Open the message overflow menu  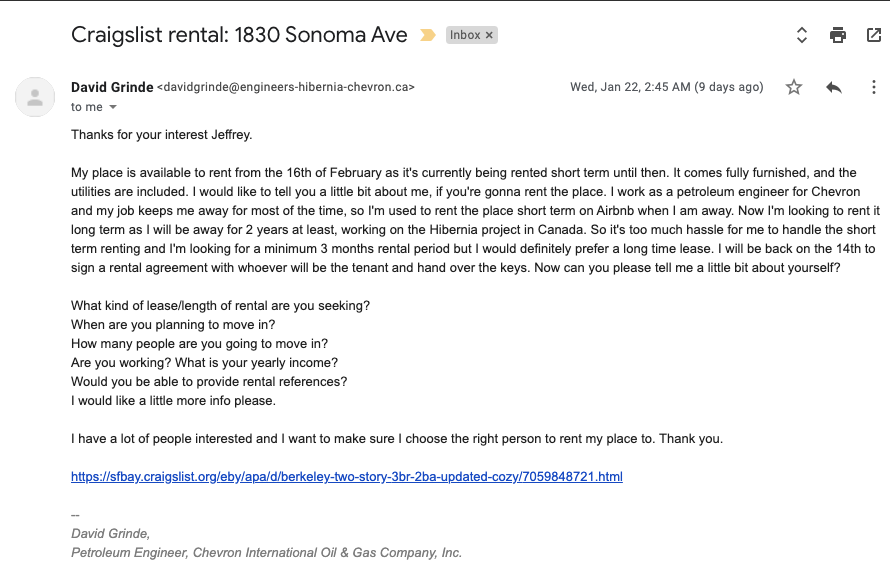pos(873,87)
